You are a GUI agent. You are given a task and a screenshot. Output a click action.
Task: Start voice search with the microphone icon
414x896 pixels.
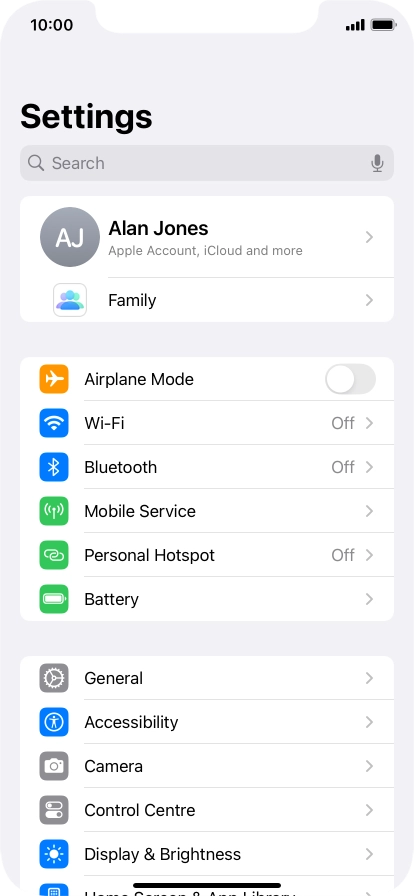point(377,163)
